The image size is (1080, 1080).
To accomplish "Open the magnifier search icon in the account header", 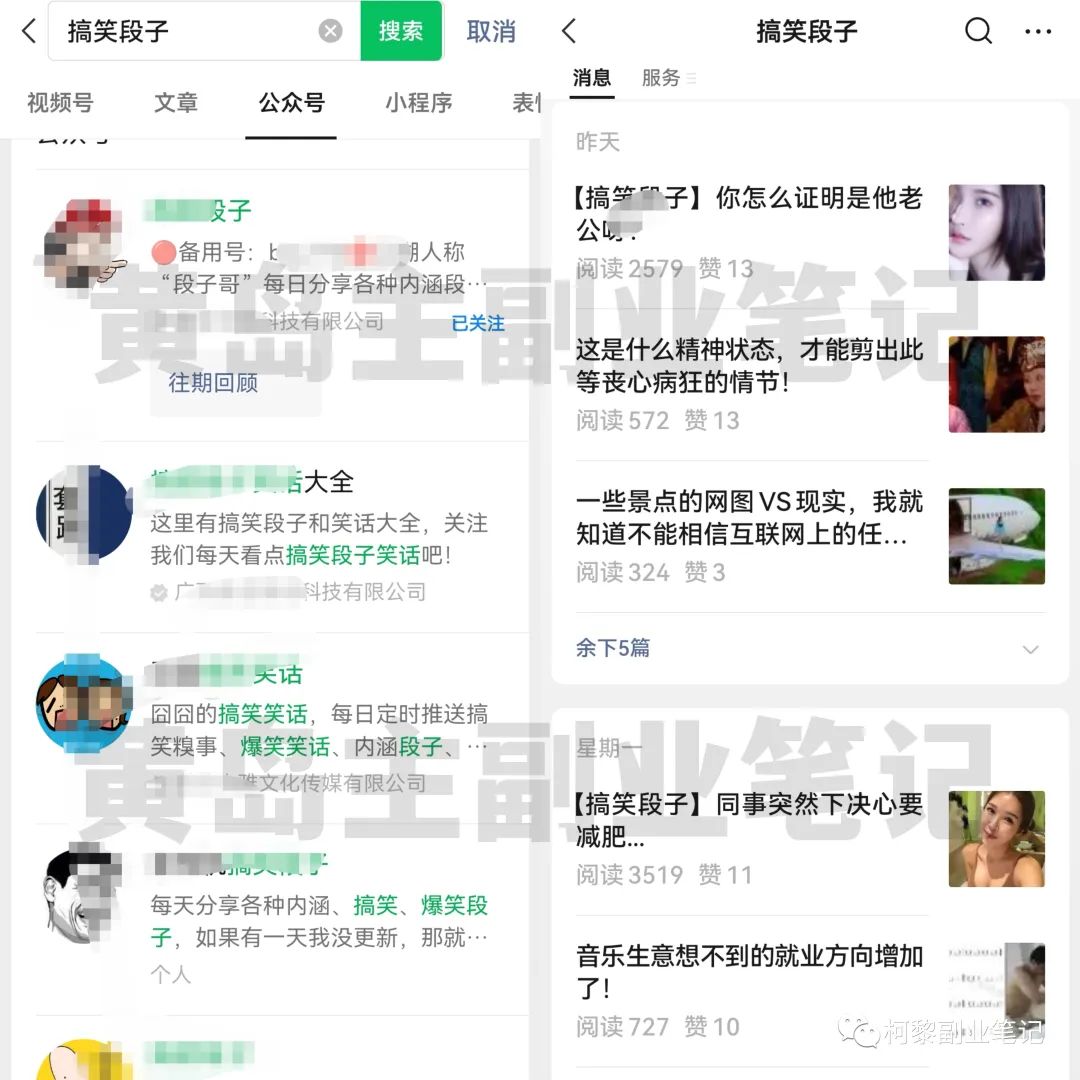I will [978, 32].
